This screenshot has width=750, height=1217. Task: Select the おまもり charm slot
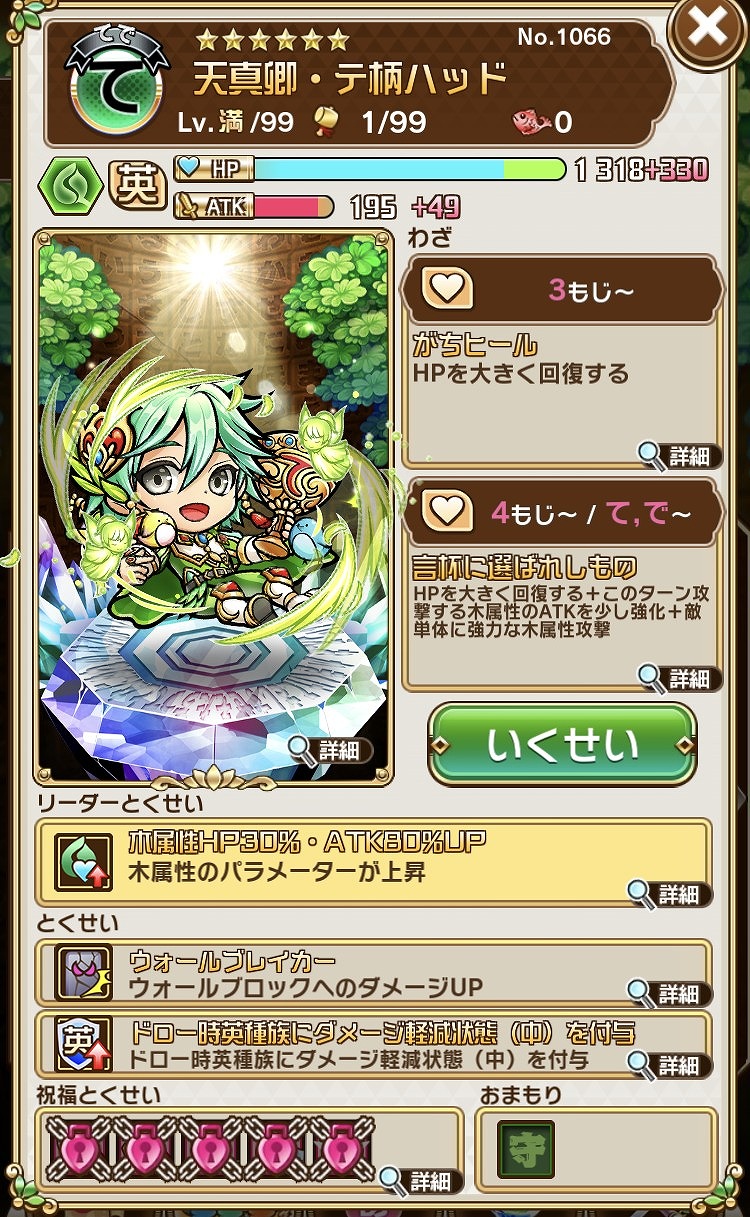(526, 1149)
